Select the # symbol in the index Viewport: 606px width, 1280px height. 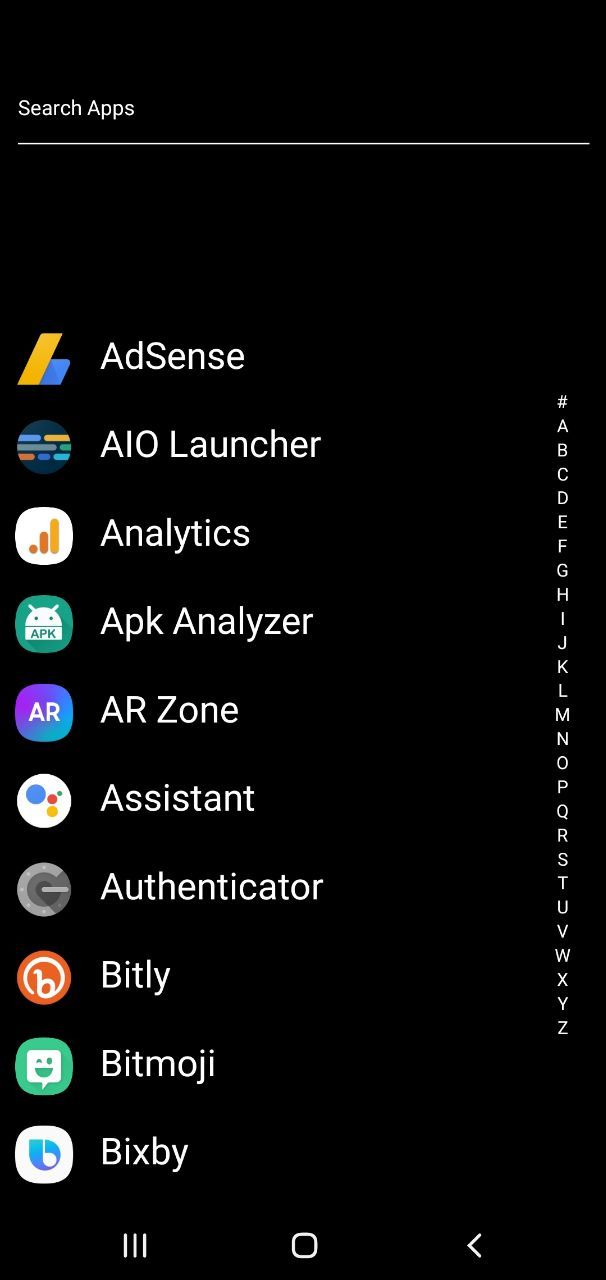coord(562,402)
